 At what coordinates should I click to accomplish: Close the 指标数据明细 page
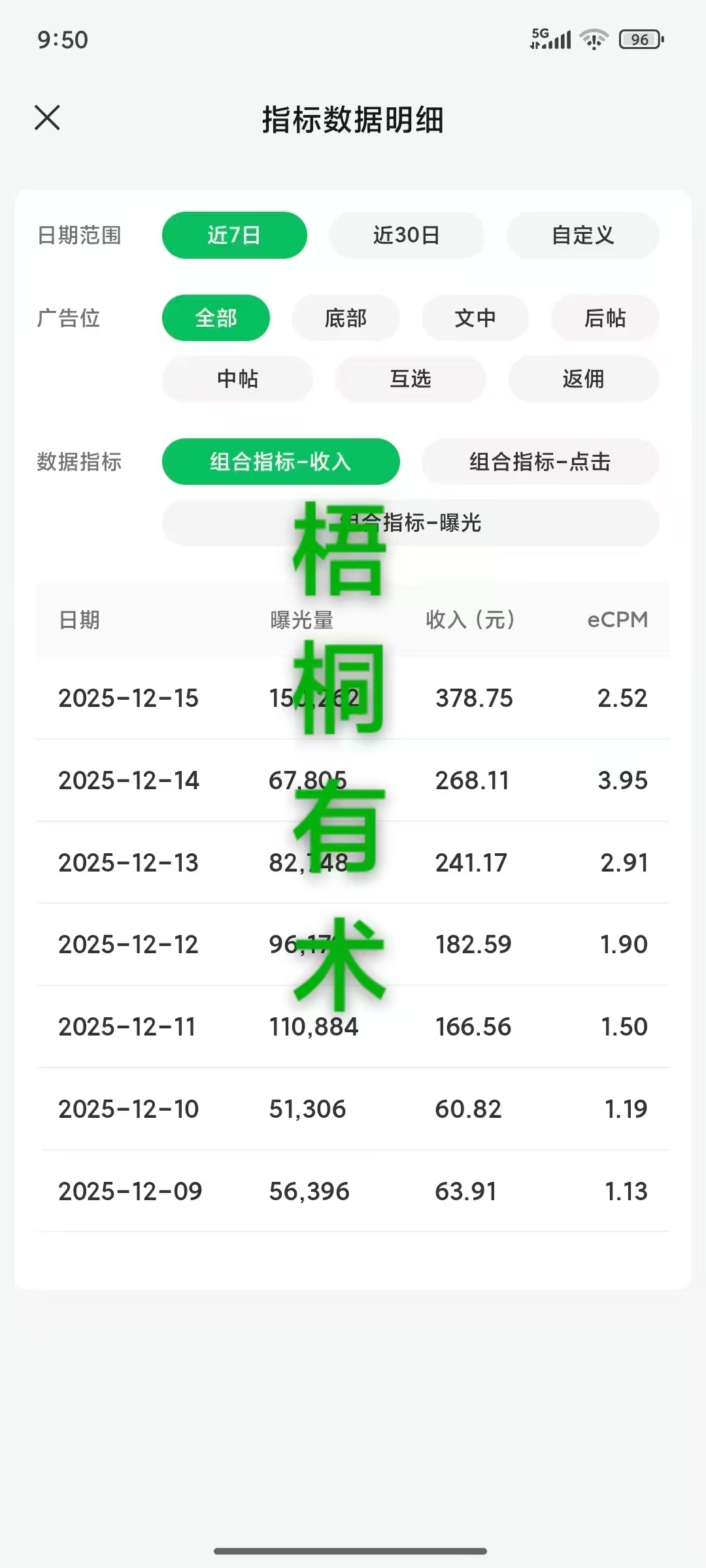47,118
